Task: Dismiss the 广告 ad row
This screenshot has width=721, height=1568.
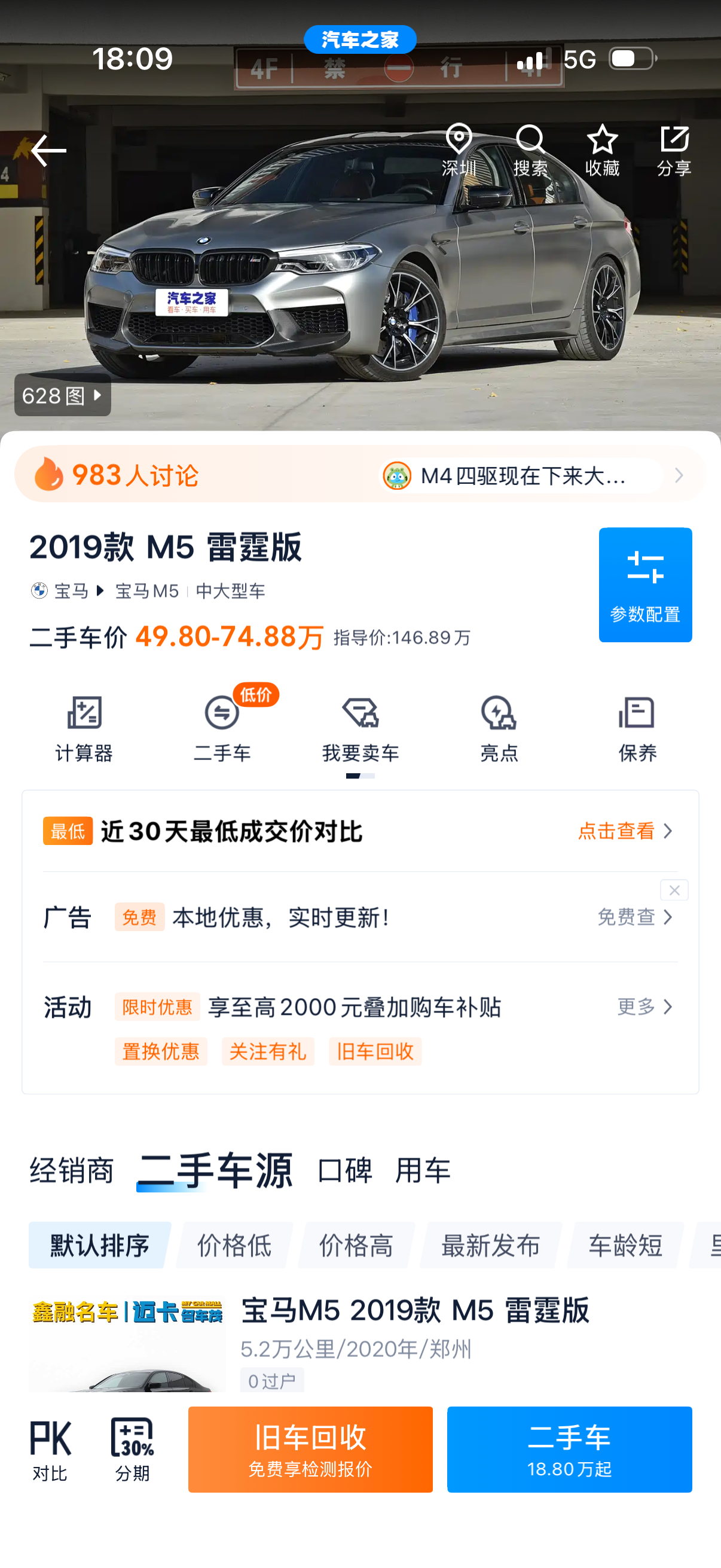Action: pos(674,890)
